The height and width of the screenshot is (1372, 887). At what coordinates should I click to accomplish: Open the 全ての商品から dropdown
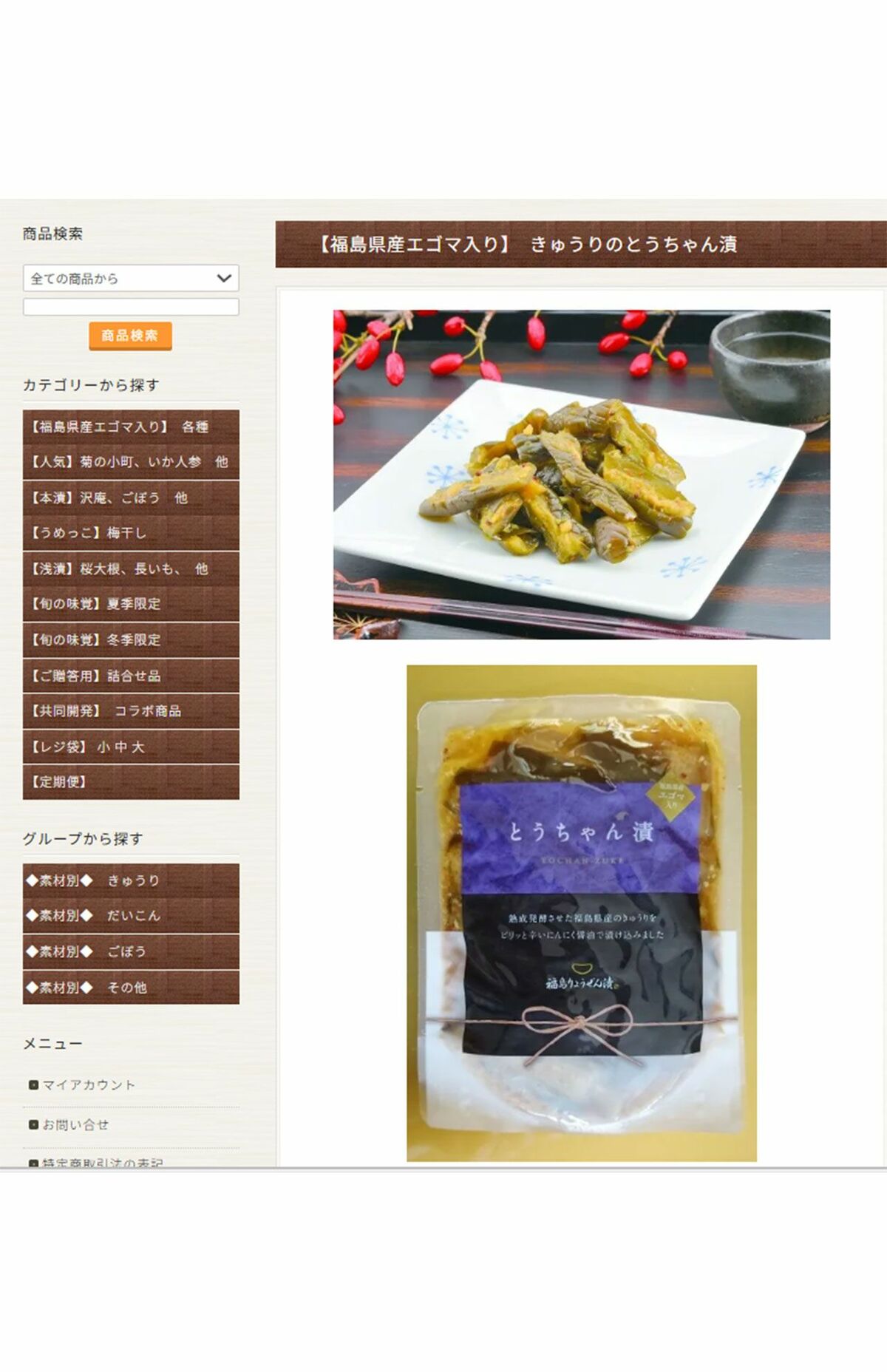[131, 278]
